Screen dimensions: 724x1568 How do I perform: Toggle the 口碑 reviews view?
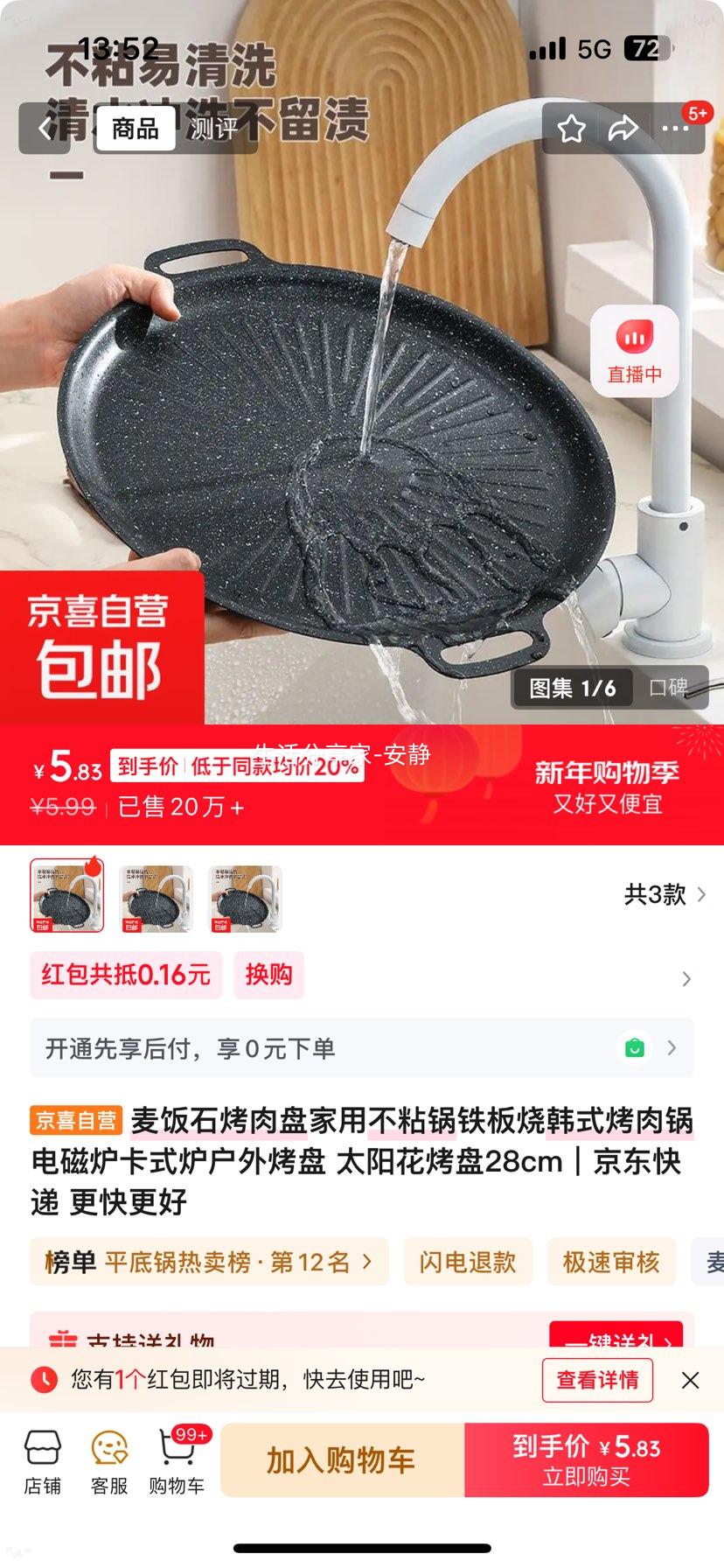(x=668, y=688)
